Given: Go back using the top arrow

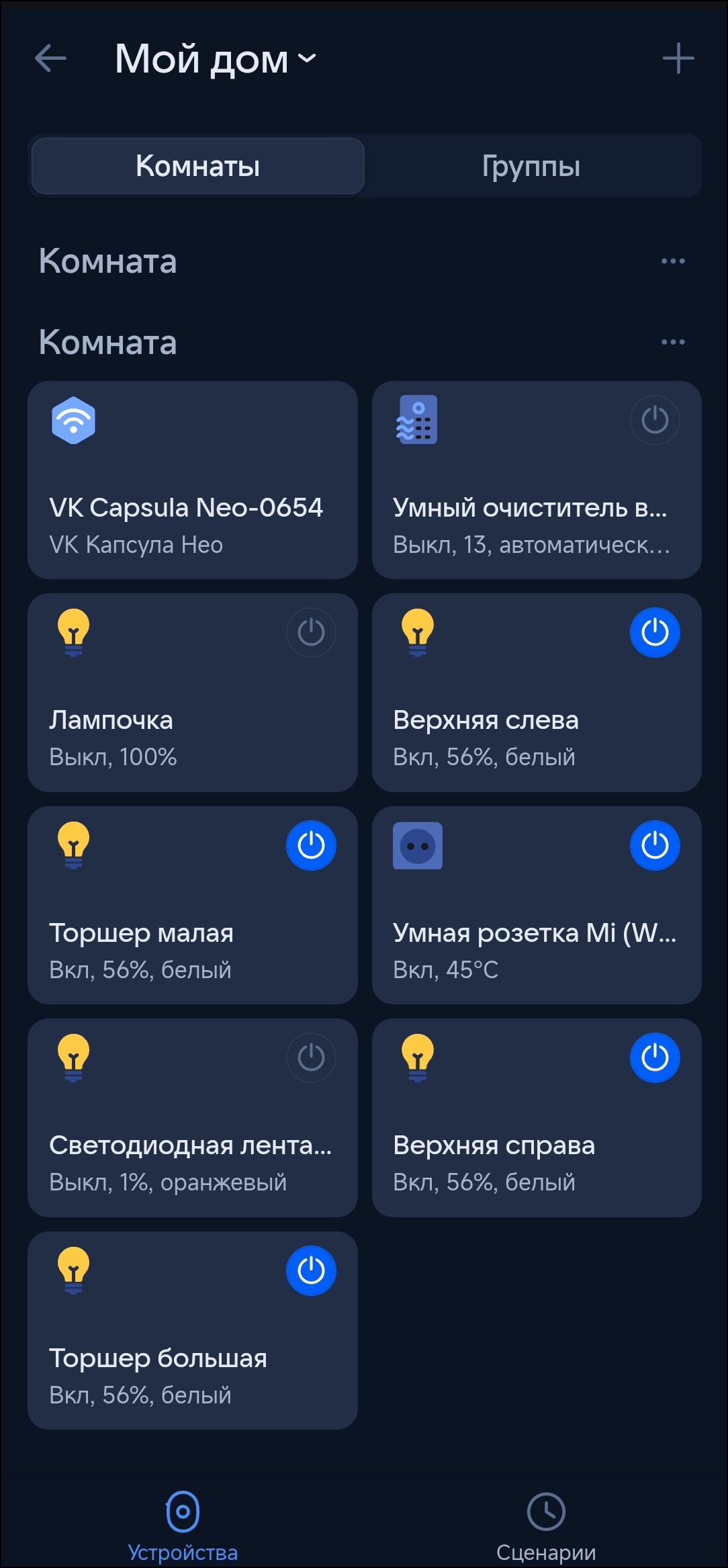Looking at the screenshot, I should click(50, 58).
